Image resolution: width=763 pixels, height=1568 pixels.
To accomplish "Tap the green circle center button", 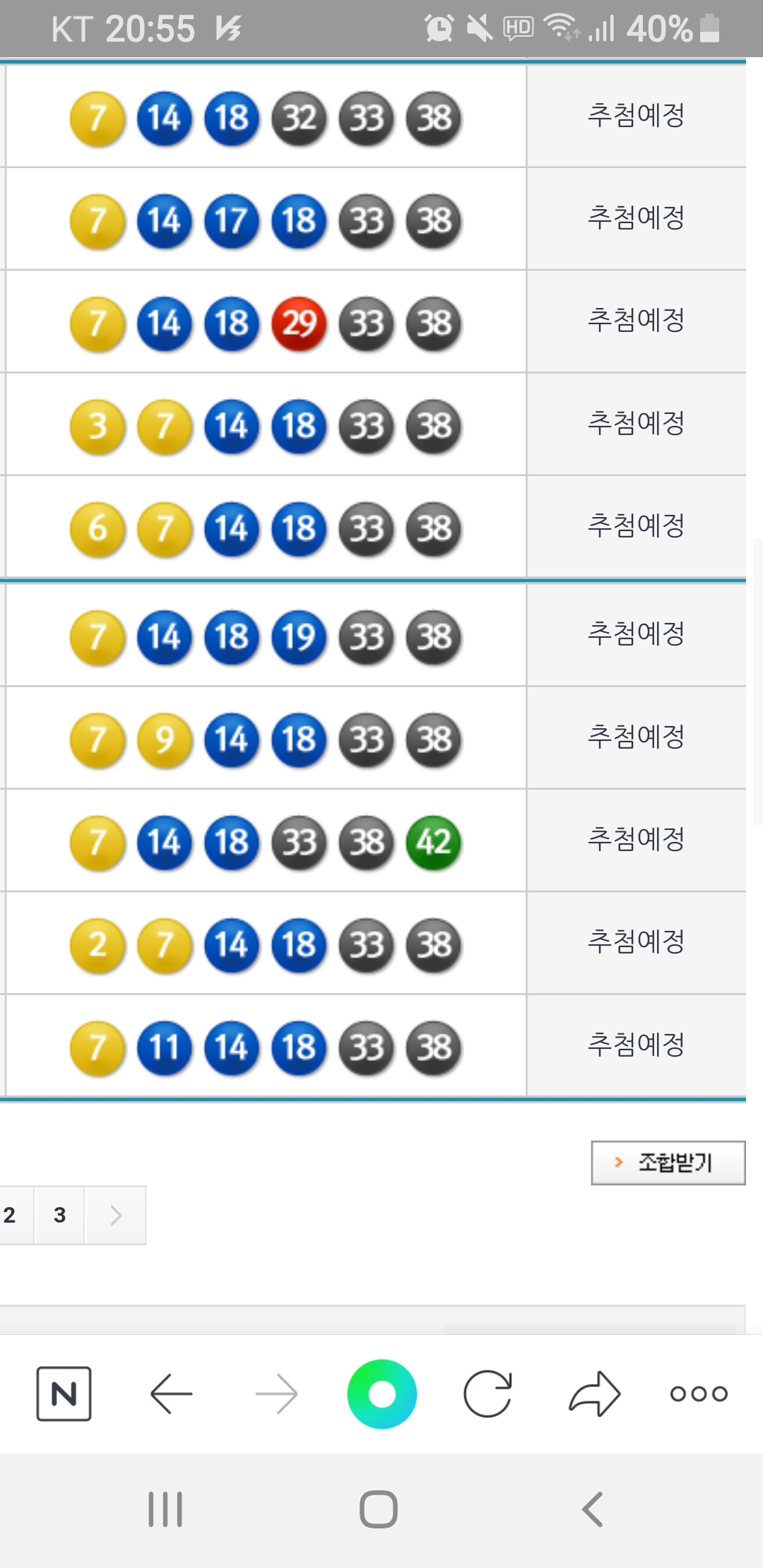I will click(381, 1394).
